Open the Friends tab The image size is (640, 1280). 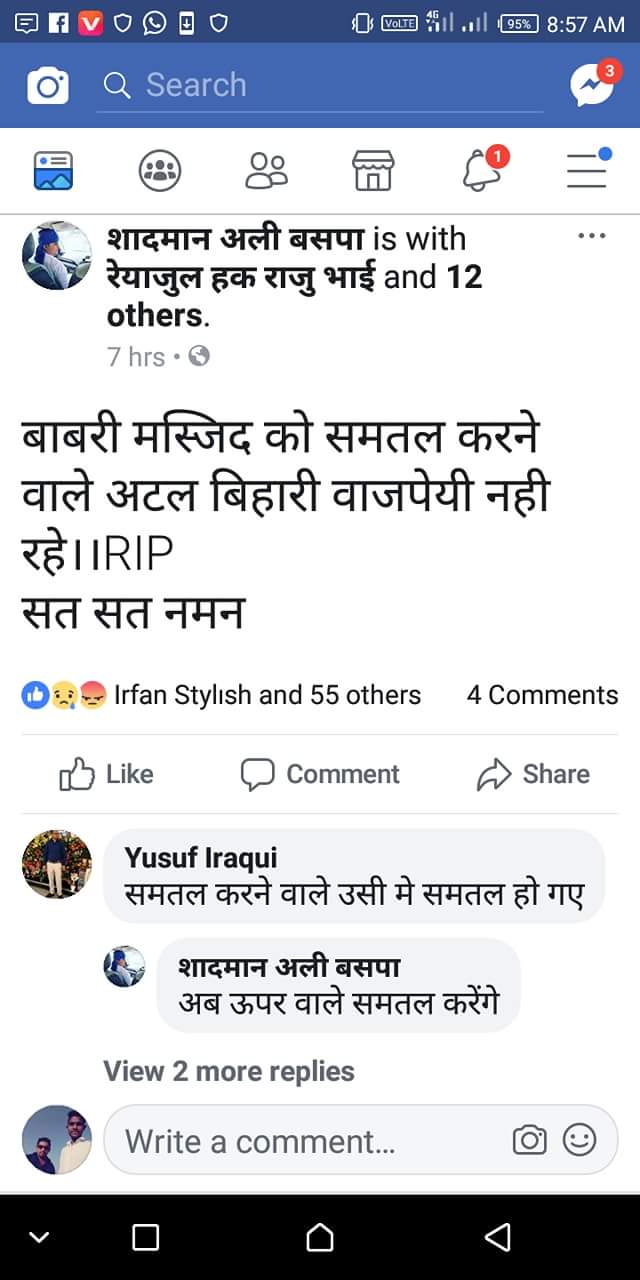click(x=266, y=171)
